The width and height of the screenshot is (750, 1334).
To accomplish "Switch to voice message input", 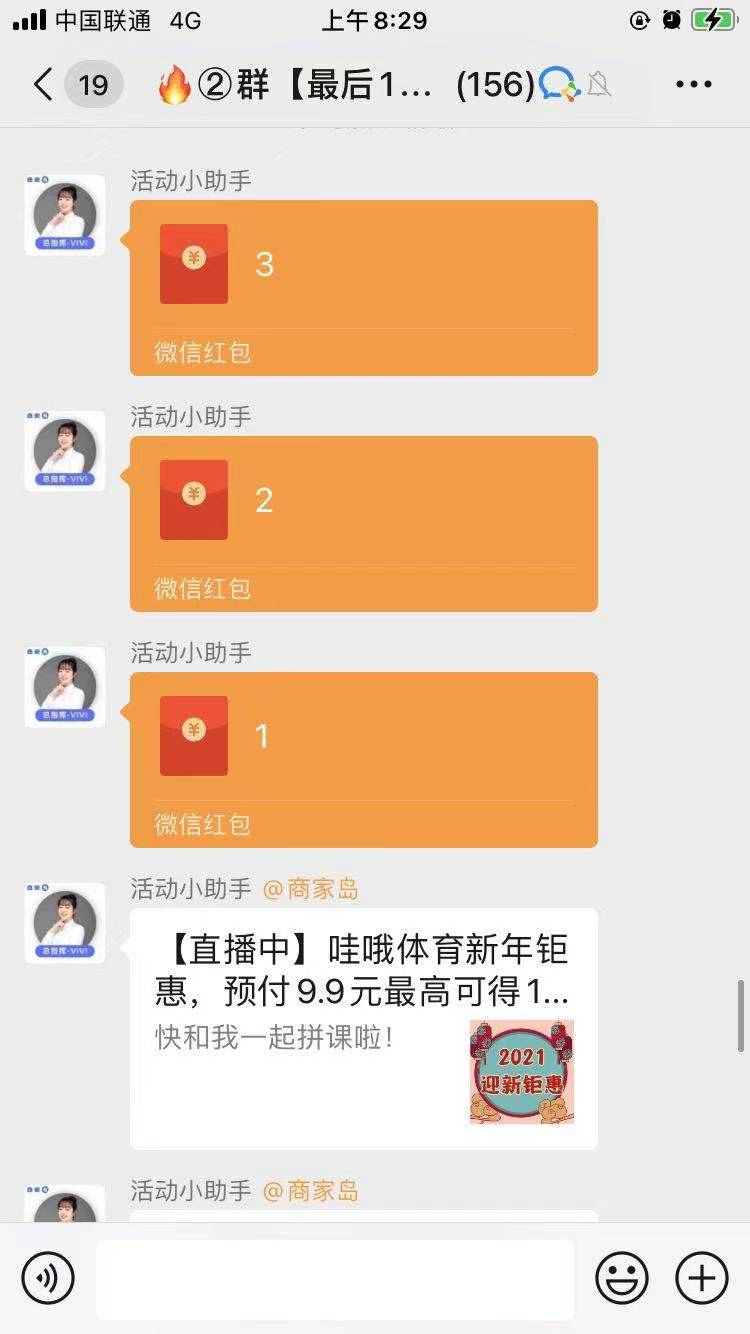I will click(x=48, y=1278).
